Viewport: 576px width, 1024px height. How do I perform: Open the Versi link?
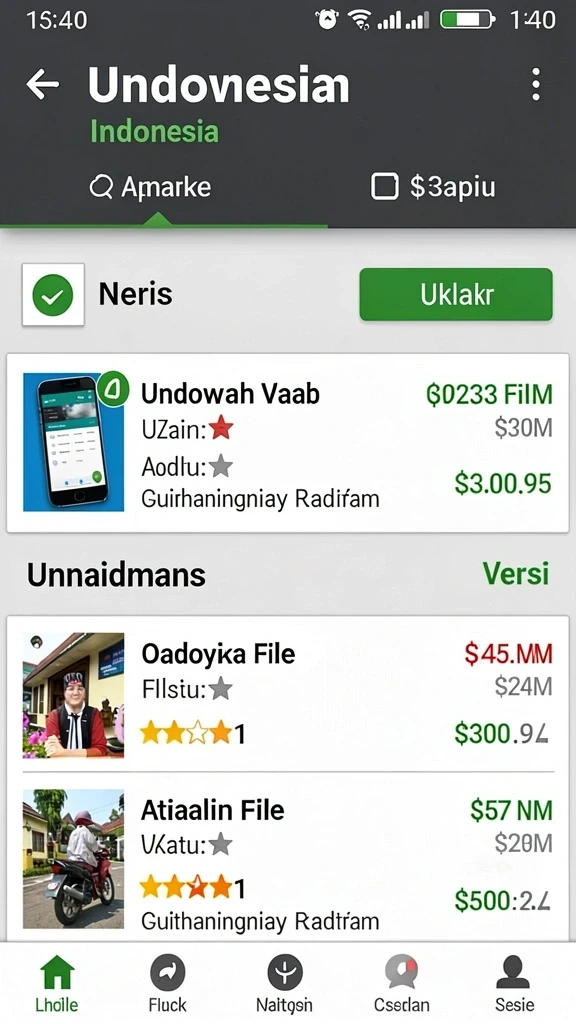coord(516,574)
